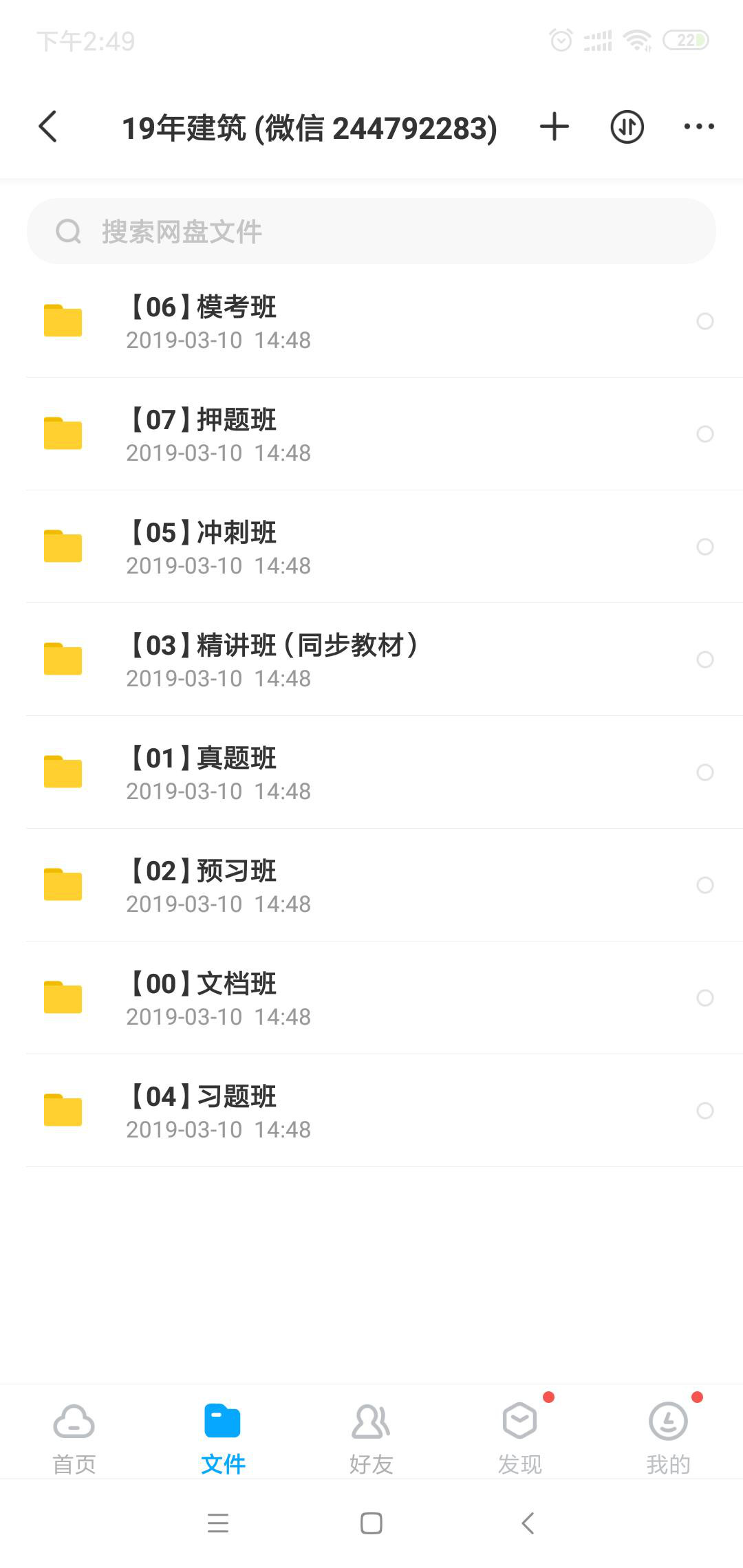Select the circle next to 【04】习题班
The image size is (743, 1568).
click(x=704, y=1111)
